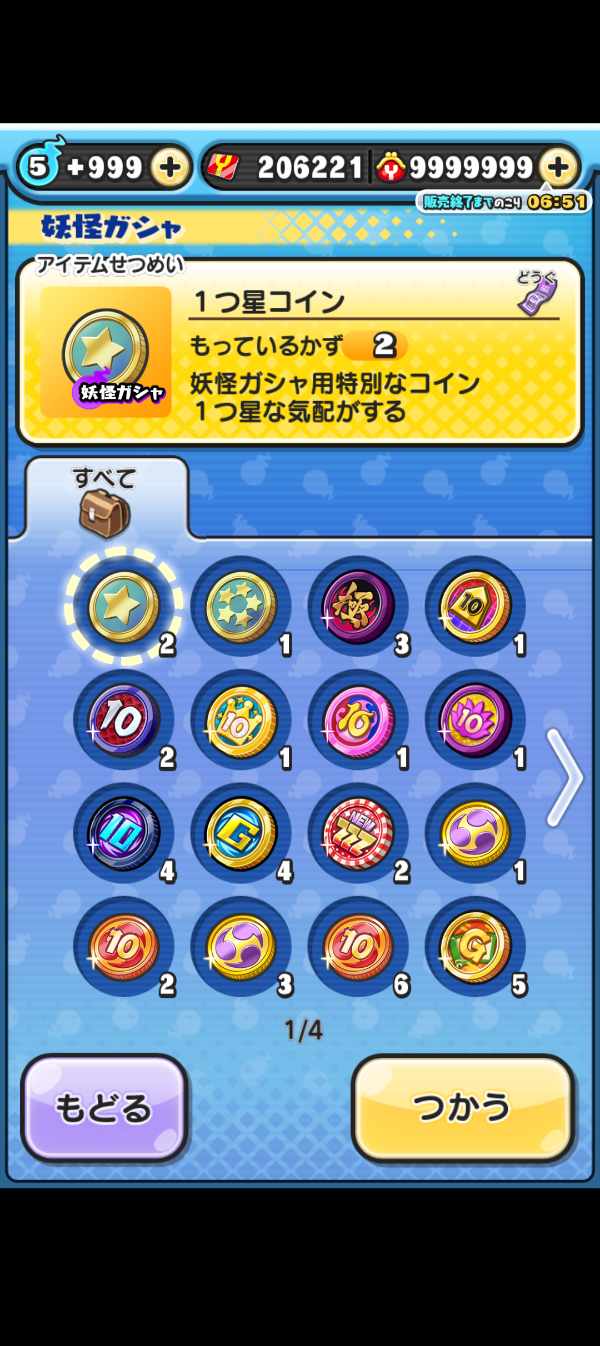Switch to the すべて tab
Viewport: 600px width, 1346px height.
click(104, 499)
